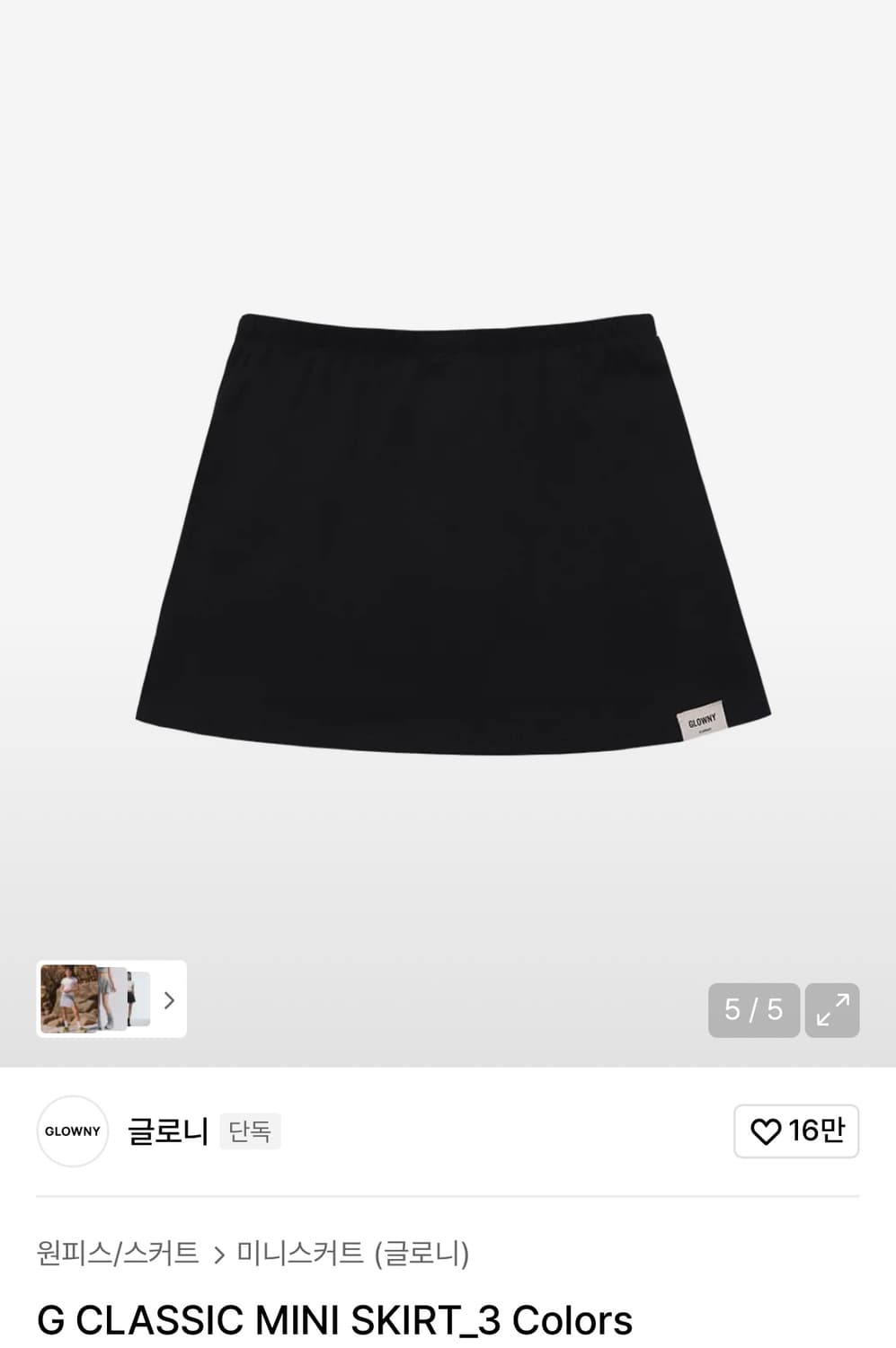Image resolution: width=896 pixels, height=1348 pixels.
Task: Open the 미니스커트 (글로니) category
Action: (x=352, y=1253)
